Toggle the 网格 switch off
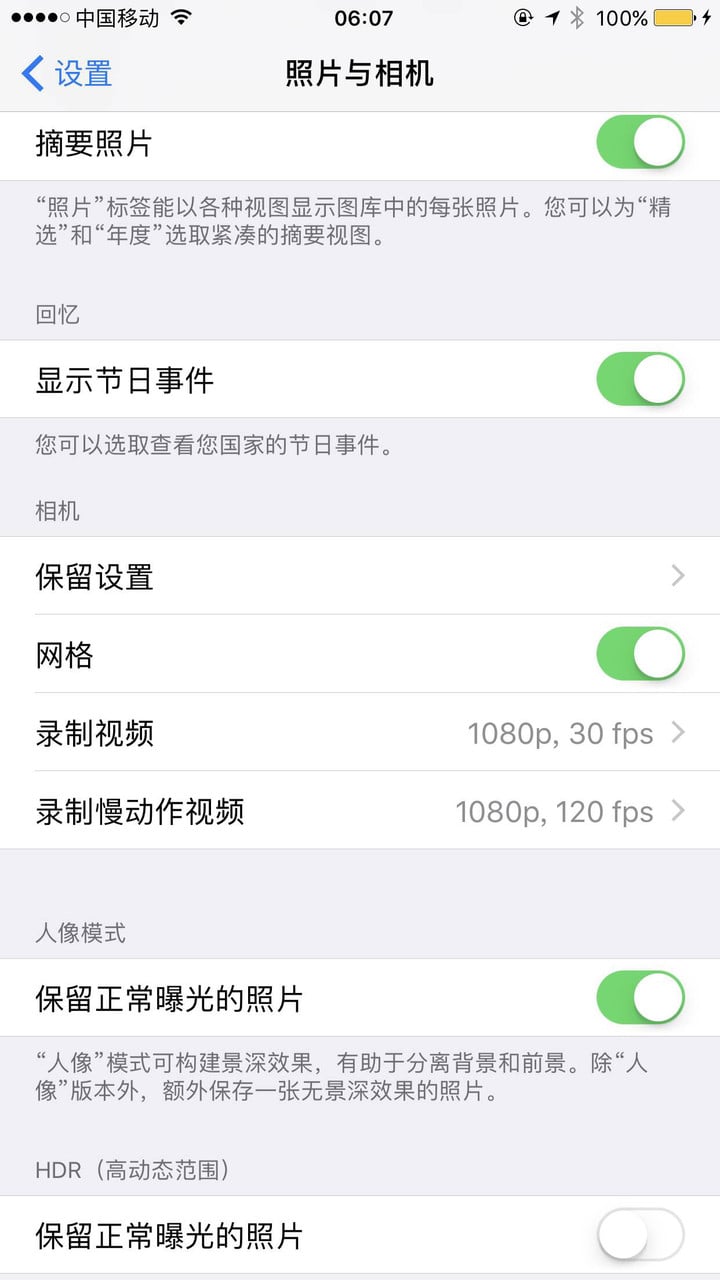Image resolution: width=720 pixels, height=1280 pixels. [640, 654]
